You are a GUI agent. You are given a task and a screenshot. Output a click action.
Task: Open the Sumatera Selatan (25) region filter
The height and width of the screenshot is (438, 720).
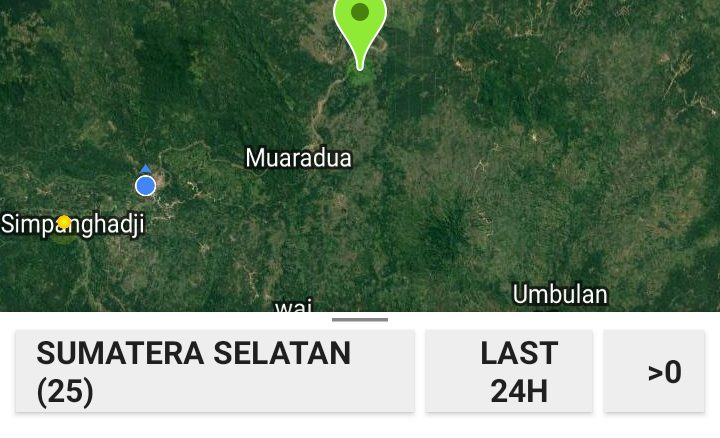coord(214,371)
